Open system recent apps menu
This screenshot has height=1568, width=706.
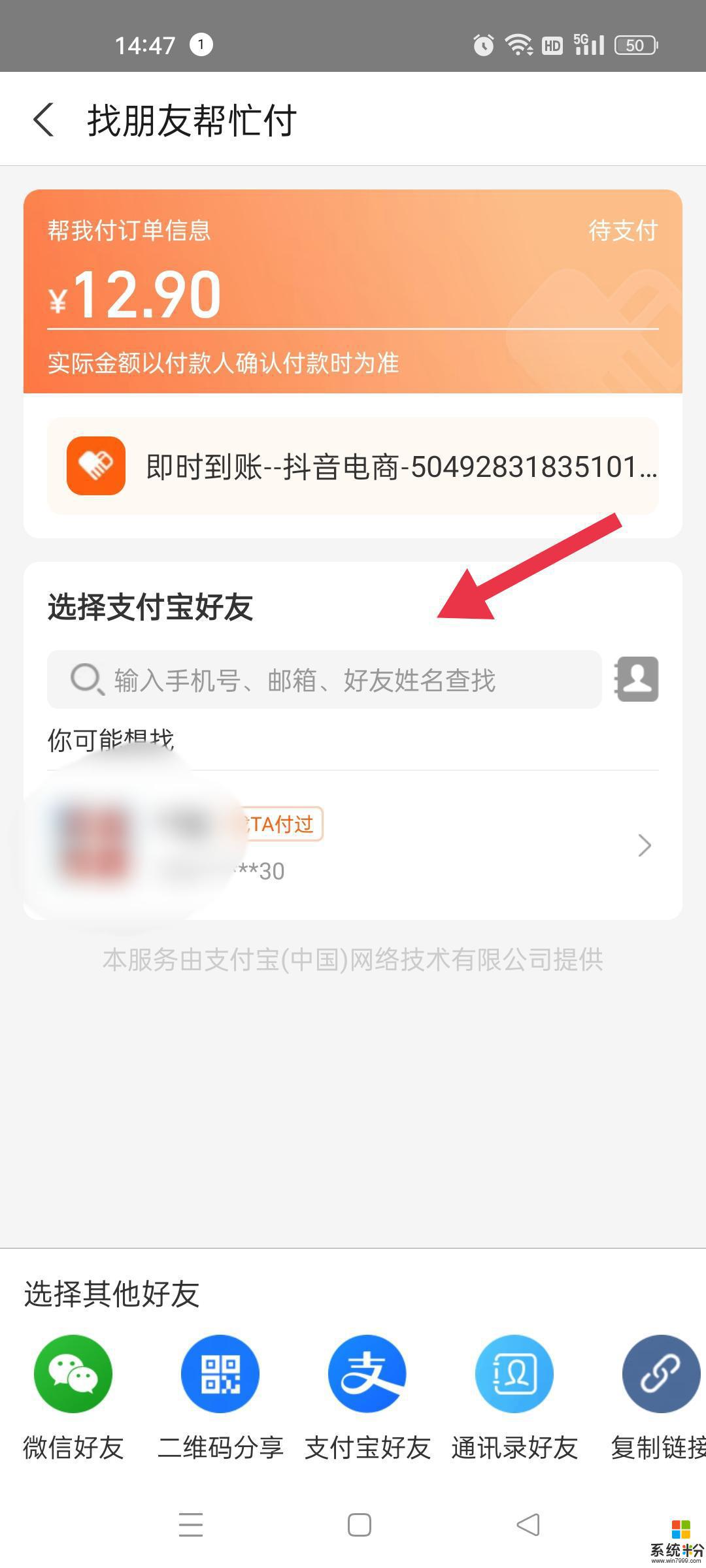pos(191,1525)
